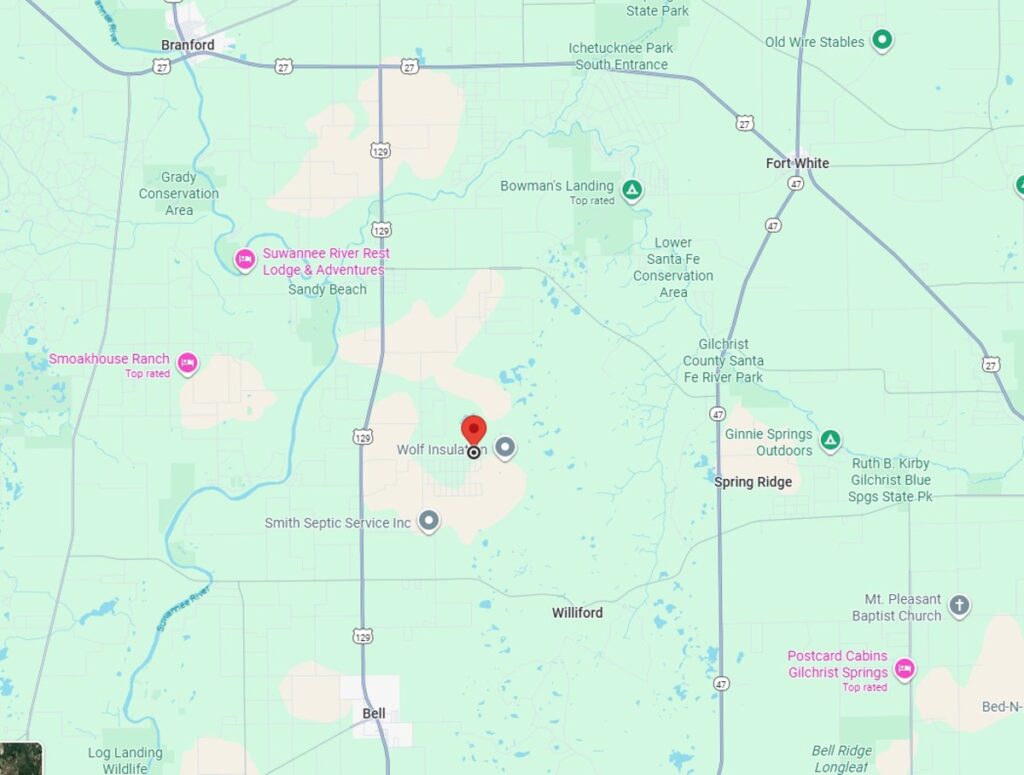The height and width of the screenshot is (775, 1024).
Task: Tap the Wolf Insulation place marker
Action: tap(506, 448)
